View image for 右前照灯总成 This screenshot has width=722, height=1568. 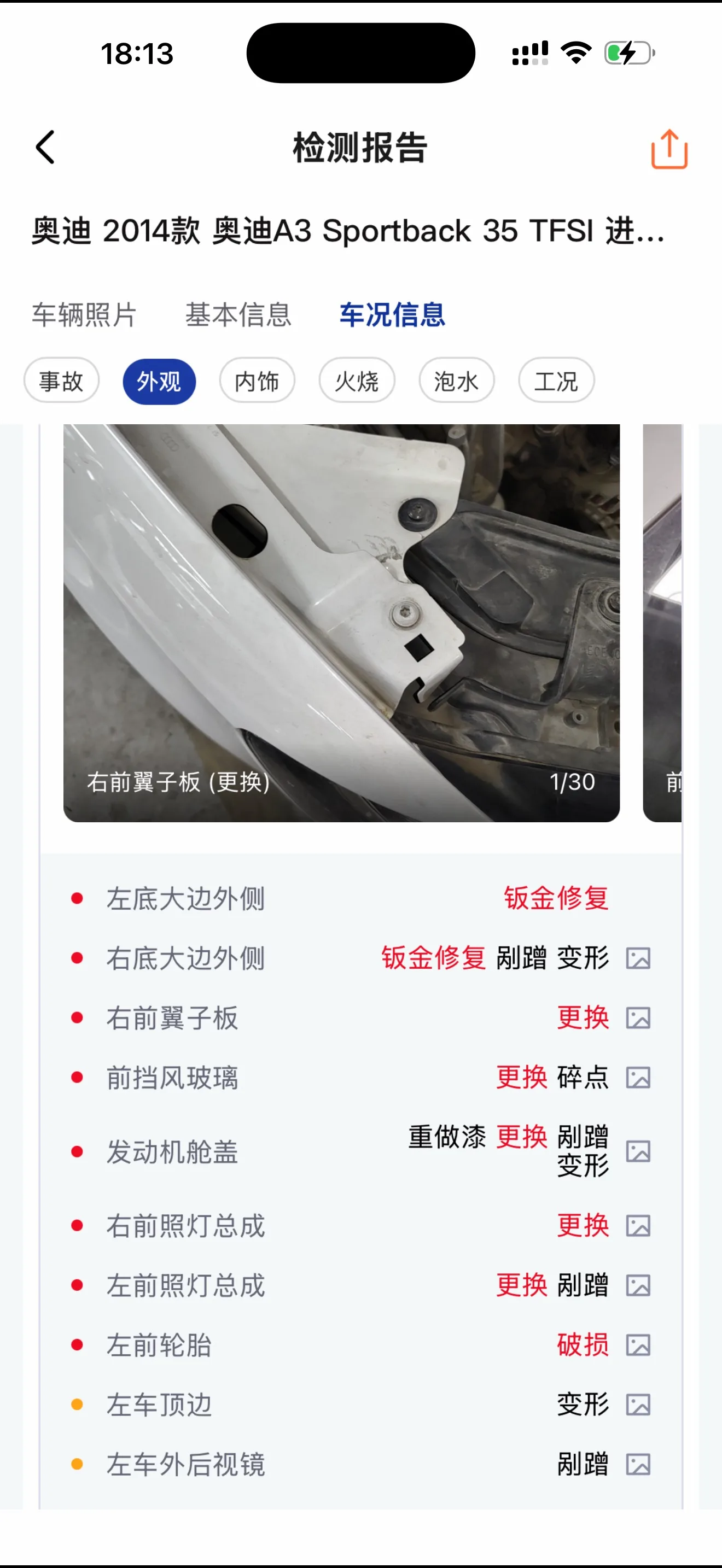[x=638, y=1226]
